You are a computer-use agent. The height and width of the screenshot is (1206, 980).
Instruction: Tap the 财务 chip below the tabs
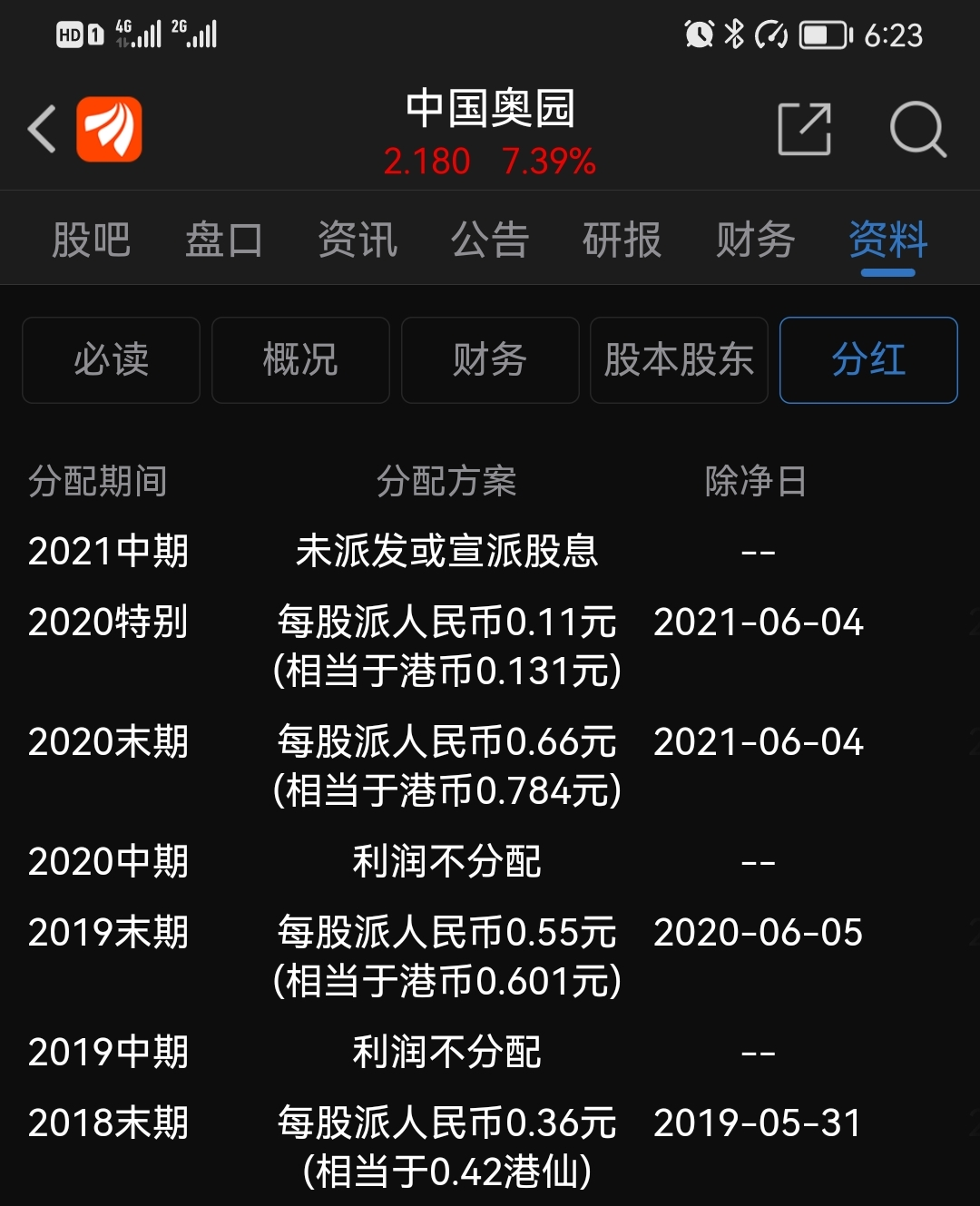click(x=490, y=360)
